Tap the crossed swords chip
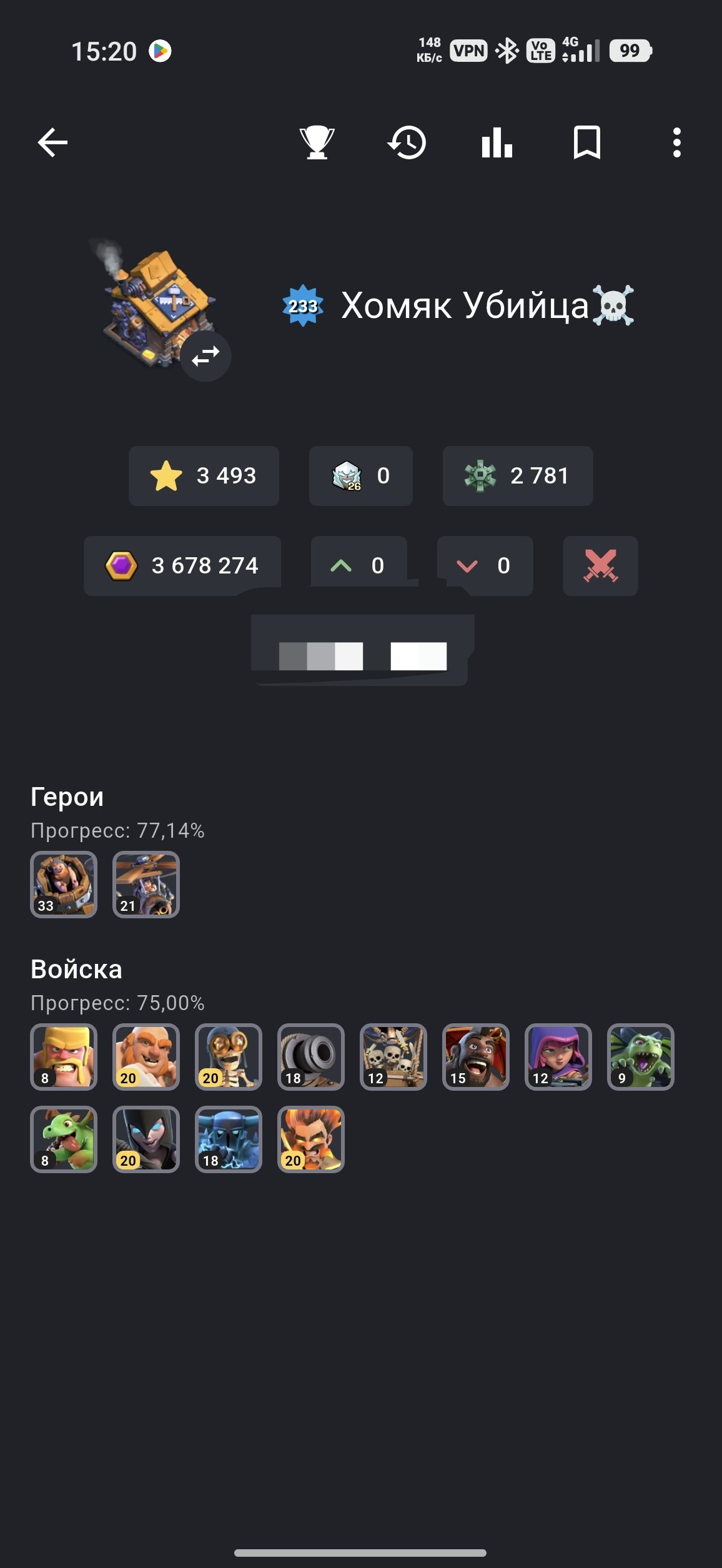The height and width of the screenshot is (1568, 722). point(600,565)
